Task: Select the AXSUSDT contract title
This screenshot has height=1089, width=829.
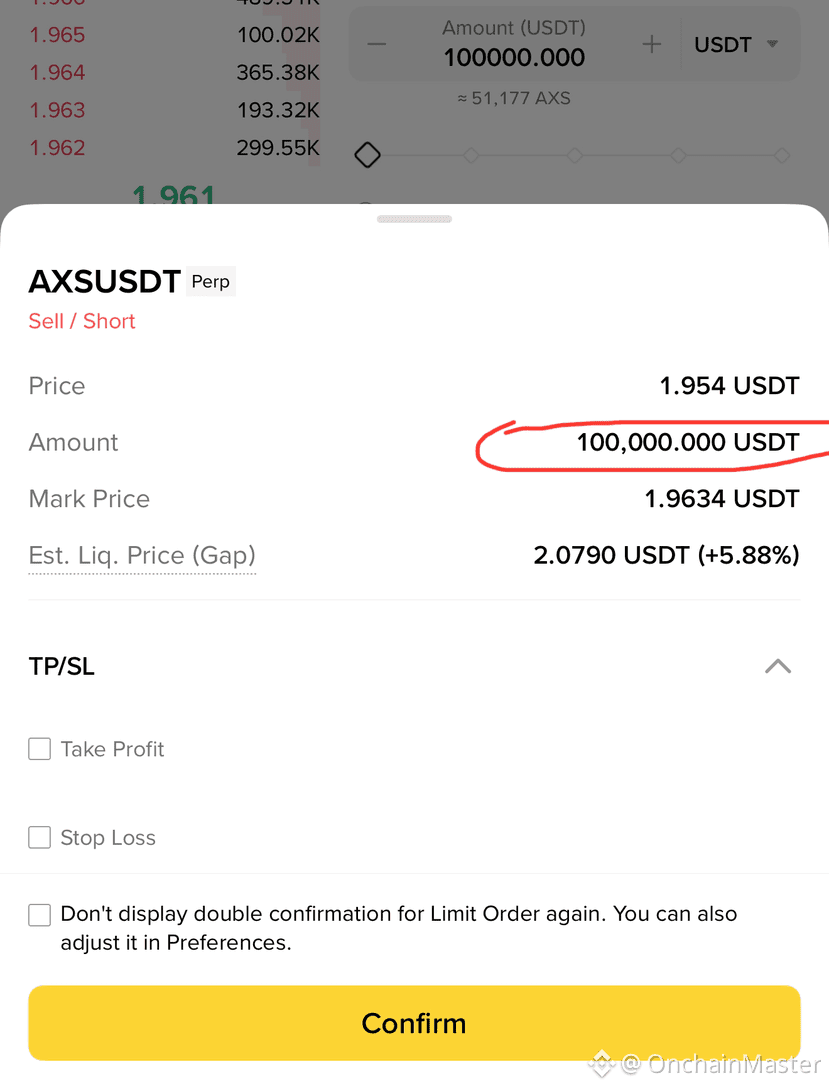Action: 104,281
